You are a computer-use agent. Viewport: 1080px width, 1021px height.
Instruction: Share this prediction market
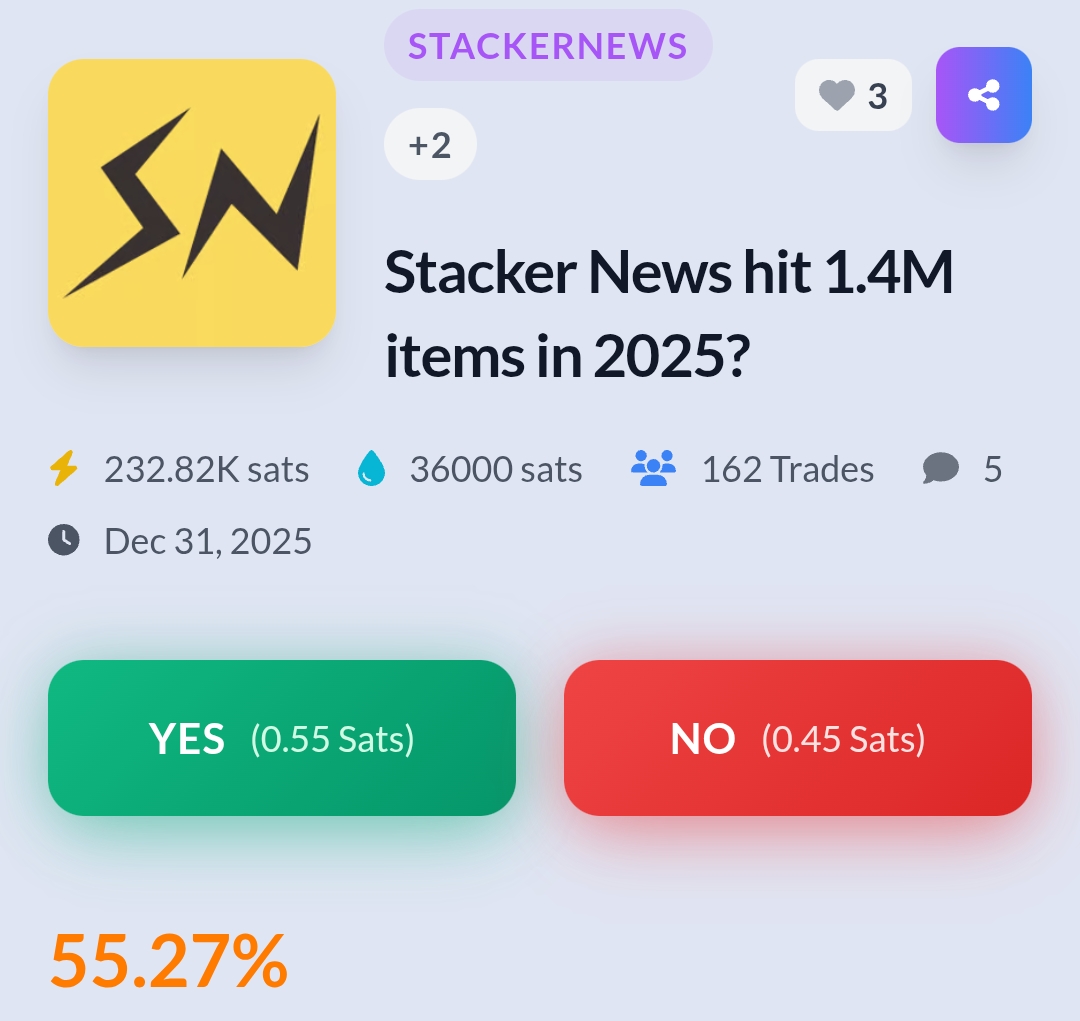click(983, 95)
